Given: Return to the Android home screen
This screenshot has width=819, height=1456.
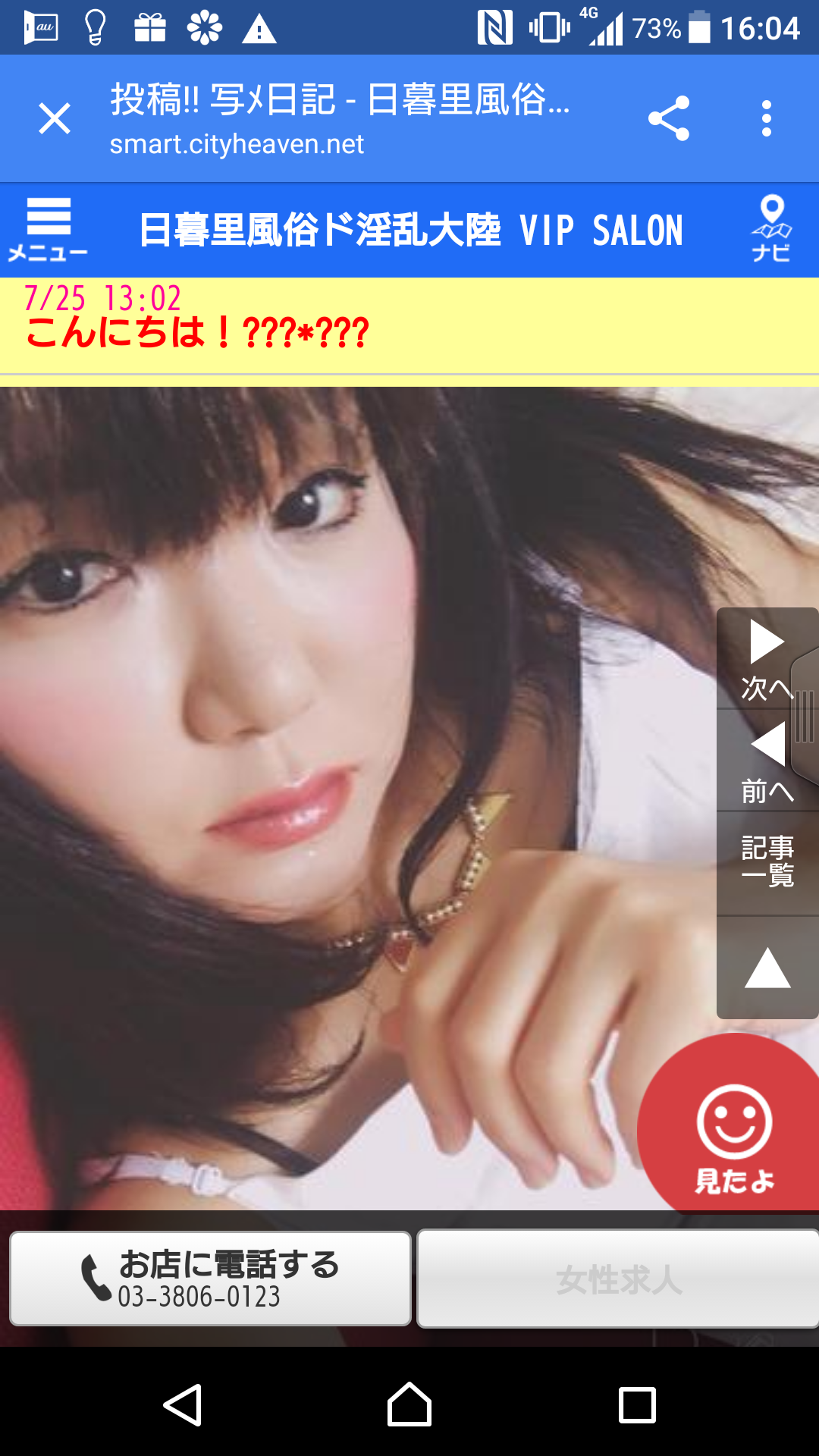Looking at the screenshot, I should 409,1404.
